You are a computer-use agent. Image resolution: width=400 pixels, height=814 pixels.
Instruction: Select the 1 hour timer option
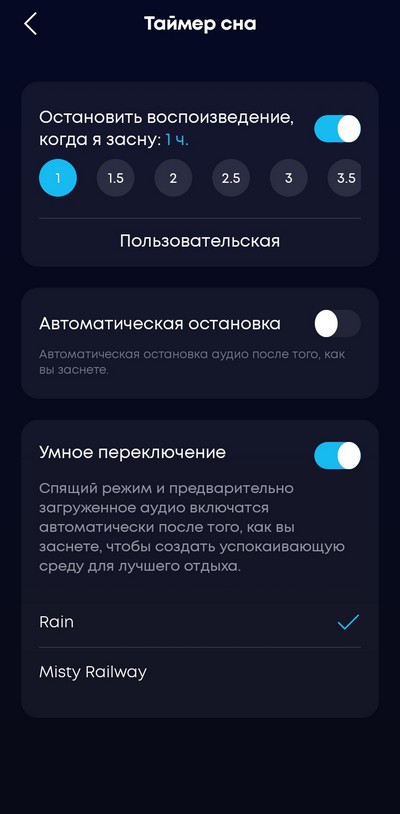(x=58, y=178)
